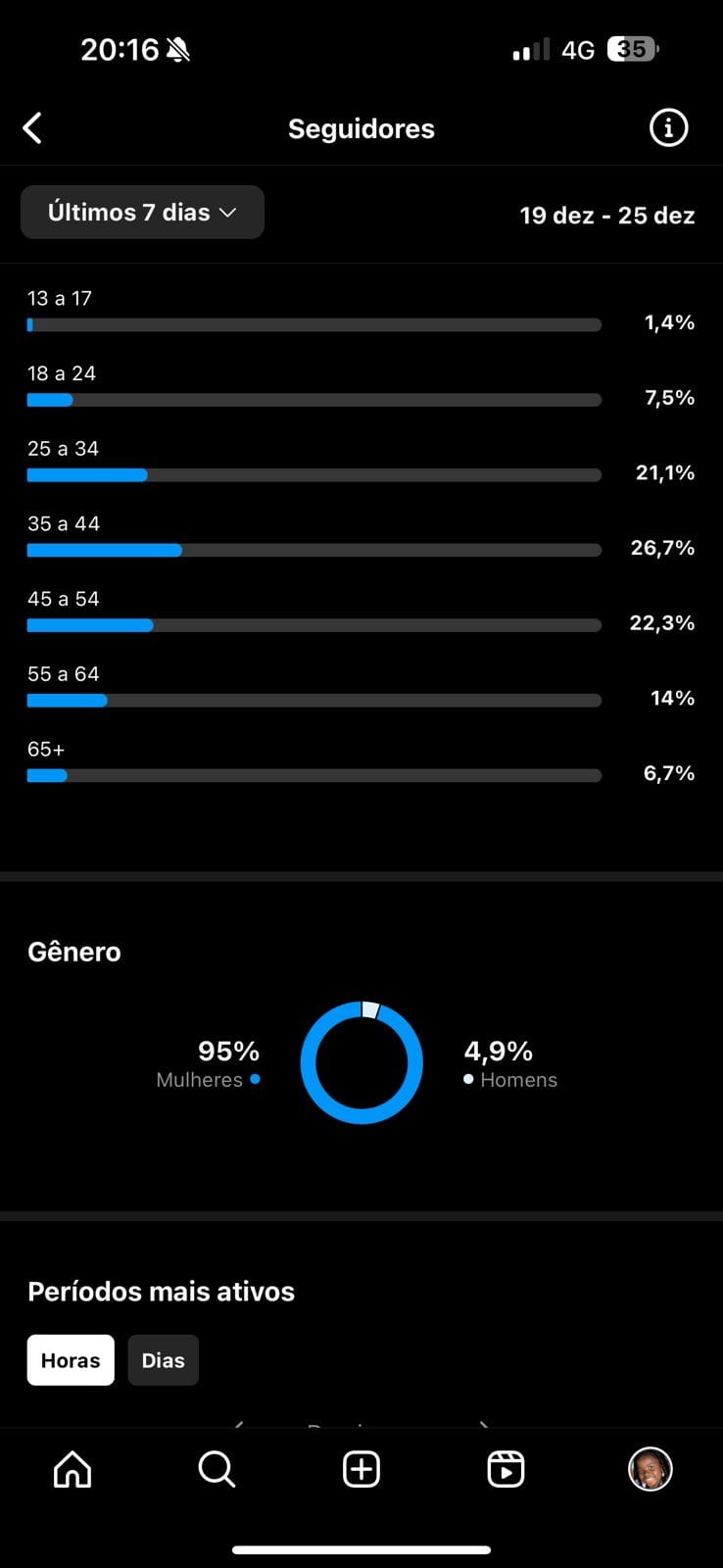Create a new post
The height and width of the screenshot is (1568, 723).
point(361,1469)
